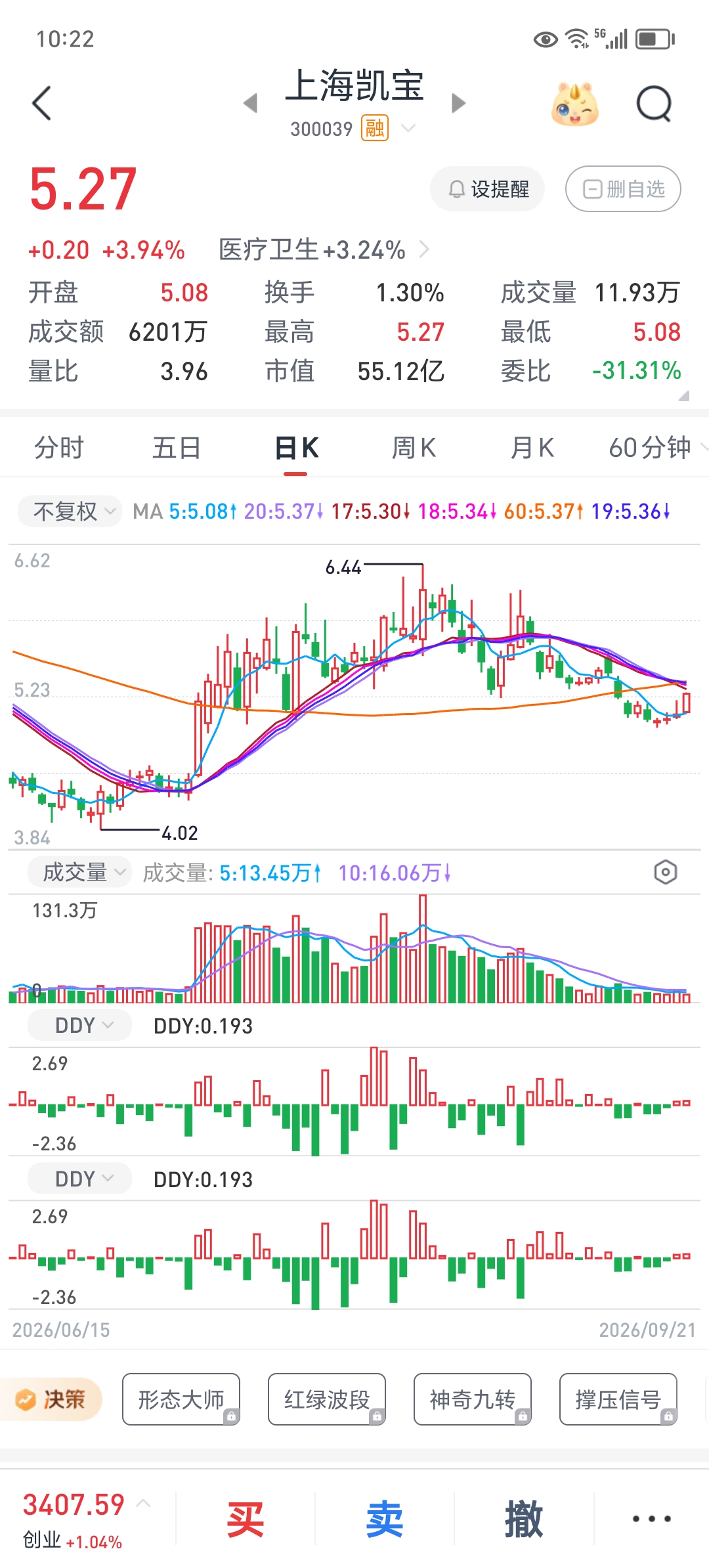
Task: Open the 60分钟 period dropdown
Action: pos(656,448)
